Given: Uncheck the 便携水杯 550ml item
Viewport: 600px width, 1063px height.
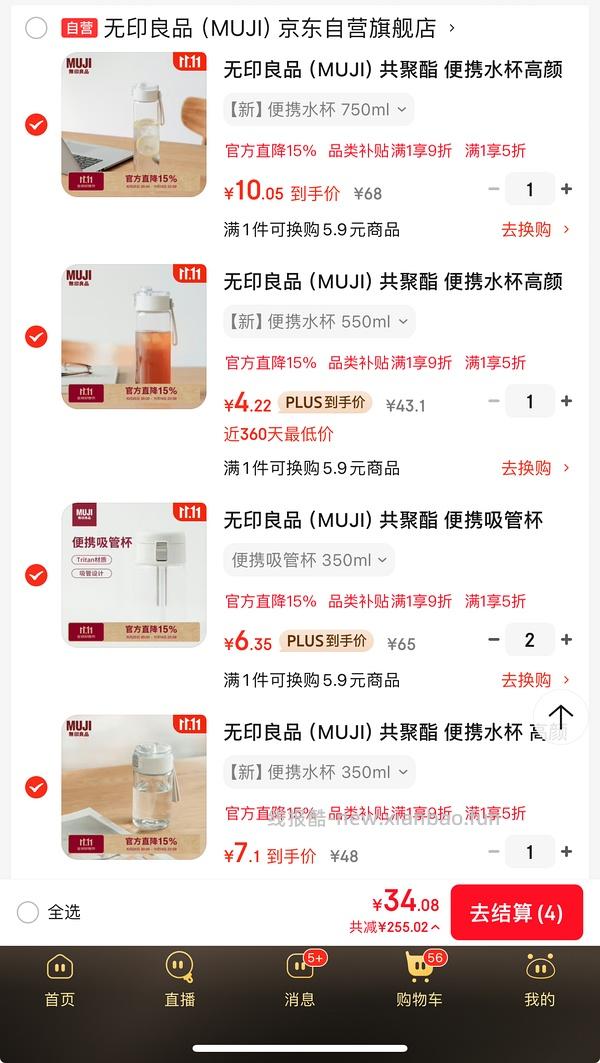Looking at the screenshot, I should 36,337.
